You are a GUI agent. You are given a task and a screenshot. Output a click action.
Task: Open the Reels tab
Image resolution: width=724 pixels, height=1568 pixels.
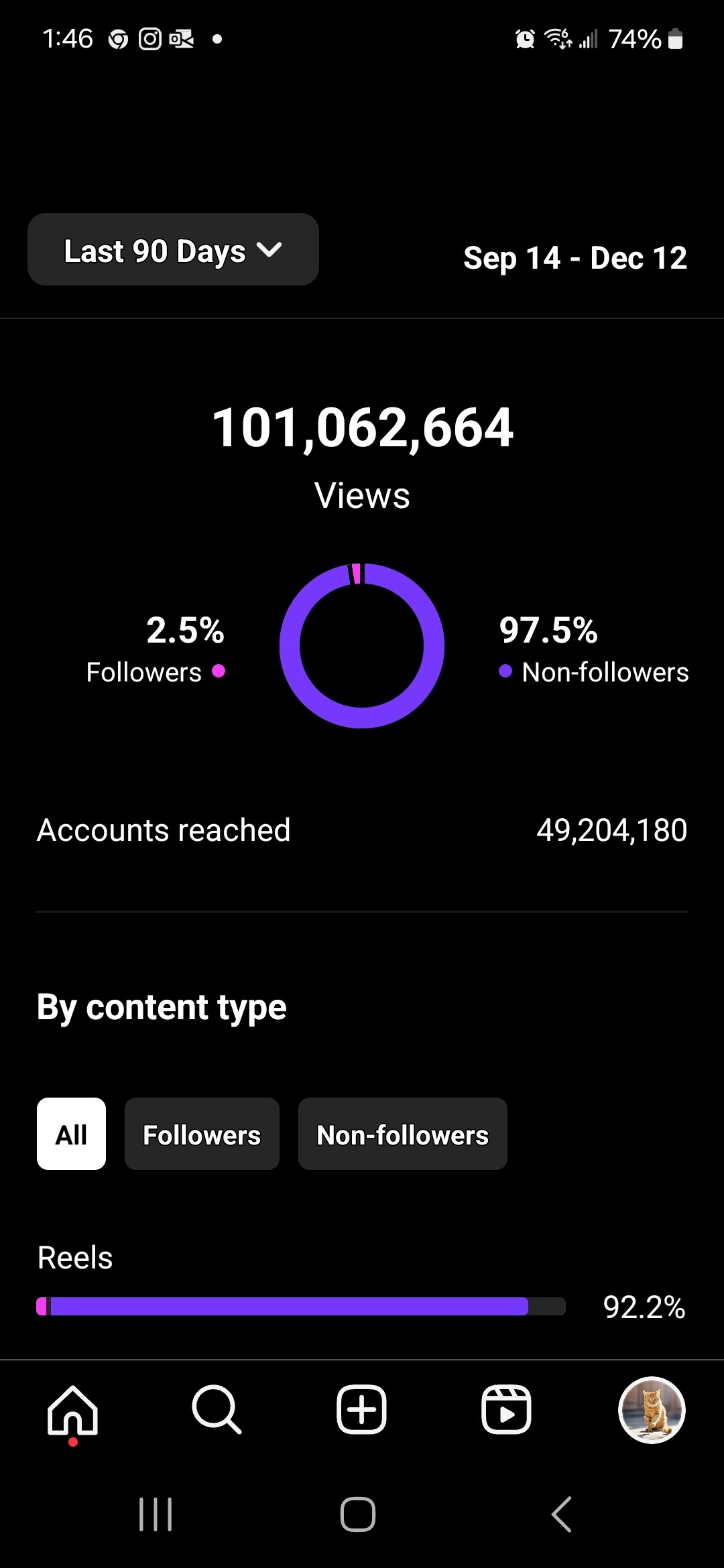[x=506, y=1410]
